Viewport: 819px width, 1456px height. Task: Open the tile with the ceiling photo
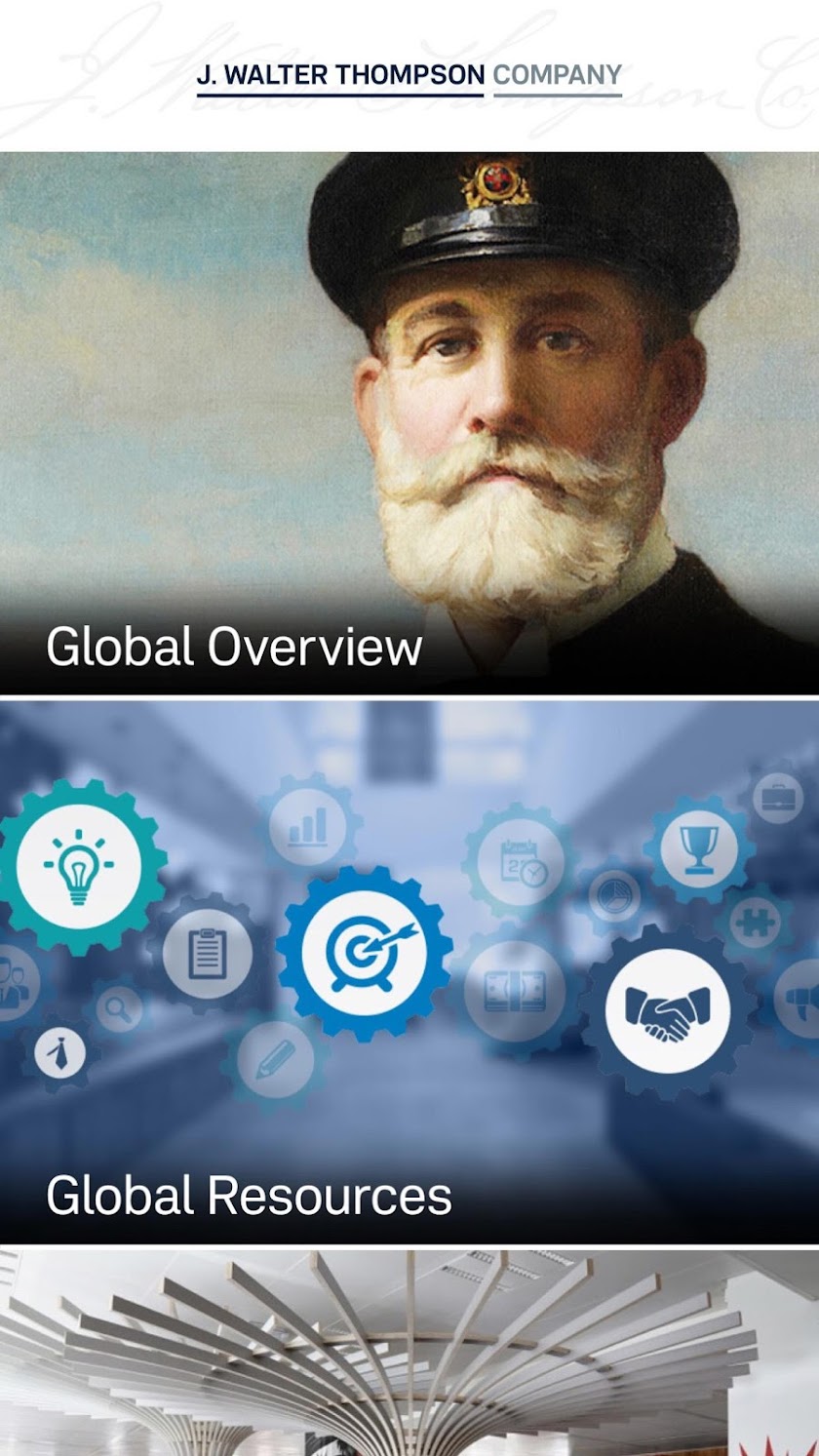tap(409, 1353)
